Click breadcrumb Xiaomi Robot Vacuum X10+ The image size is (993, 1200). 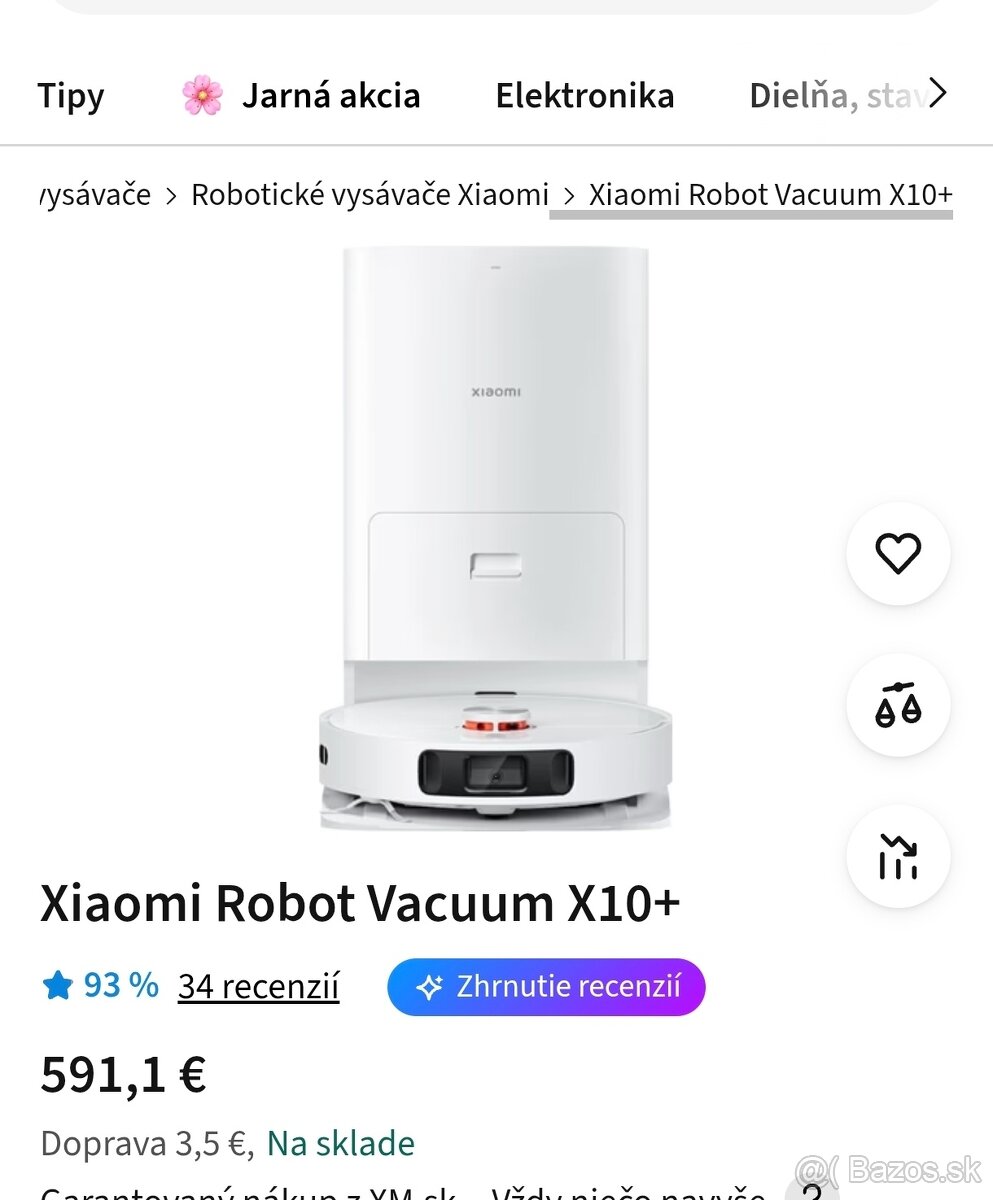point(769,194)
